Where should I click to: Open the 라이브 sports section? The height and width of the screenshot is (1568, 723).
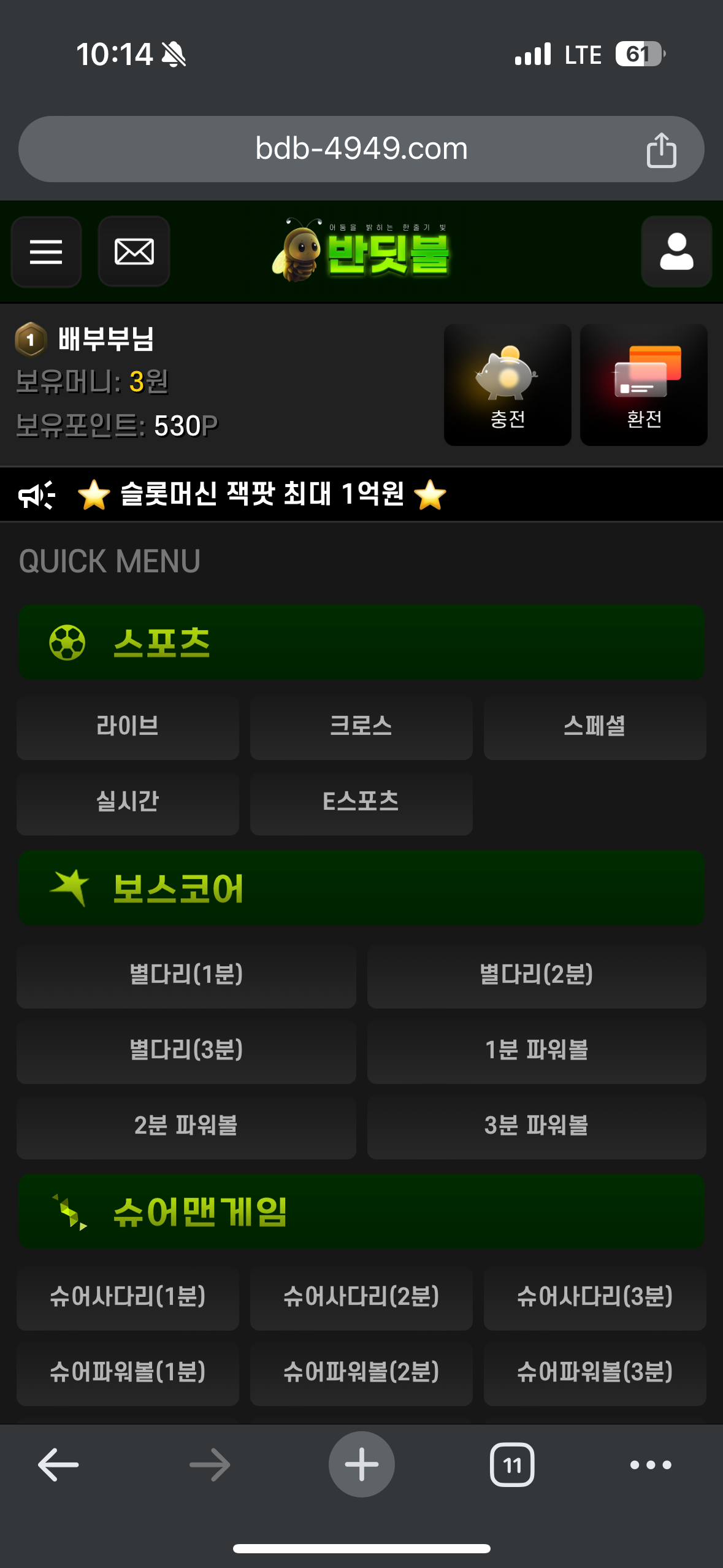pos(128,726)
